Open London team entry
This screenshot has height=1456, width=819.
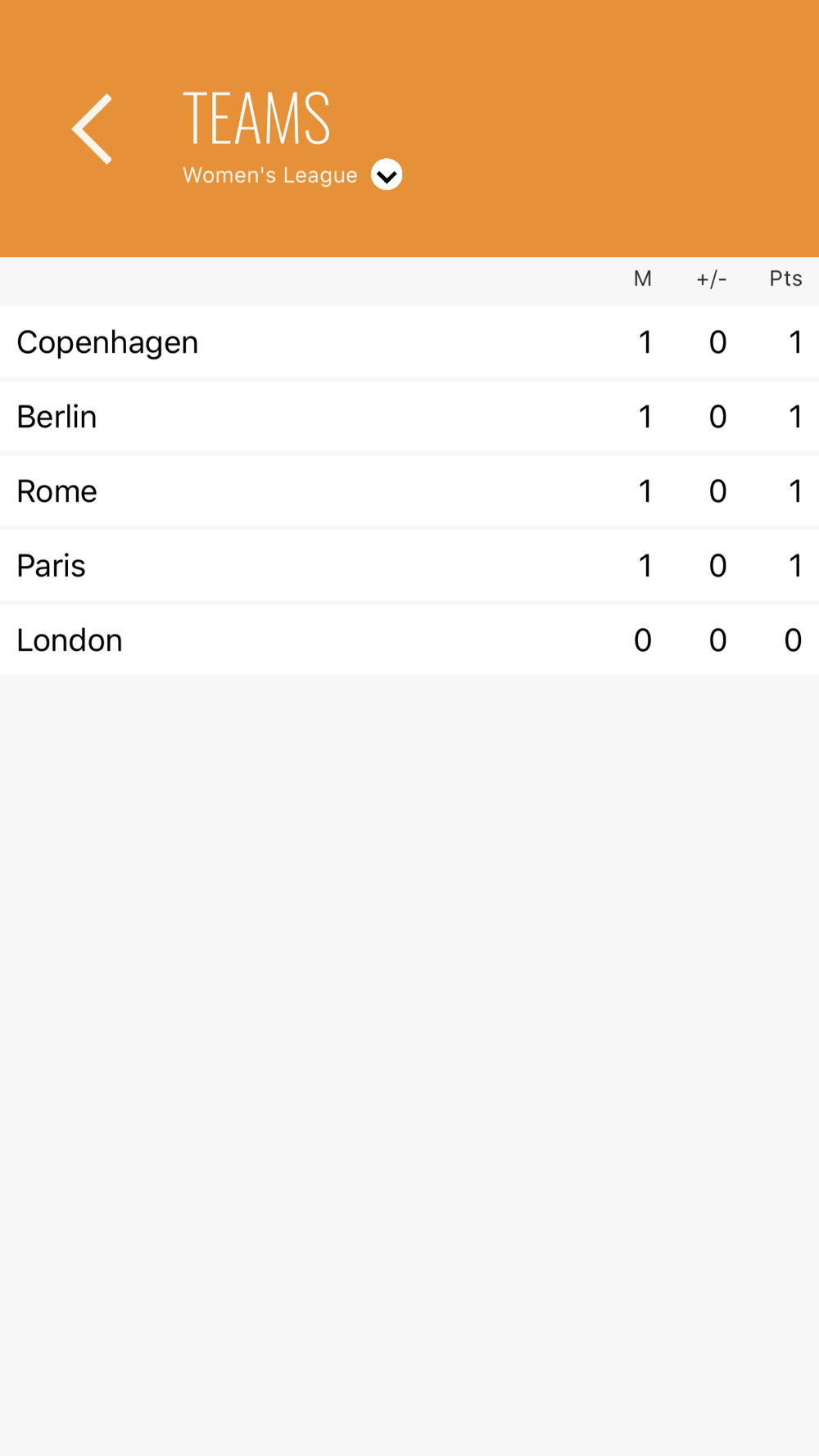409,640
